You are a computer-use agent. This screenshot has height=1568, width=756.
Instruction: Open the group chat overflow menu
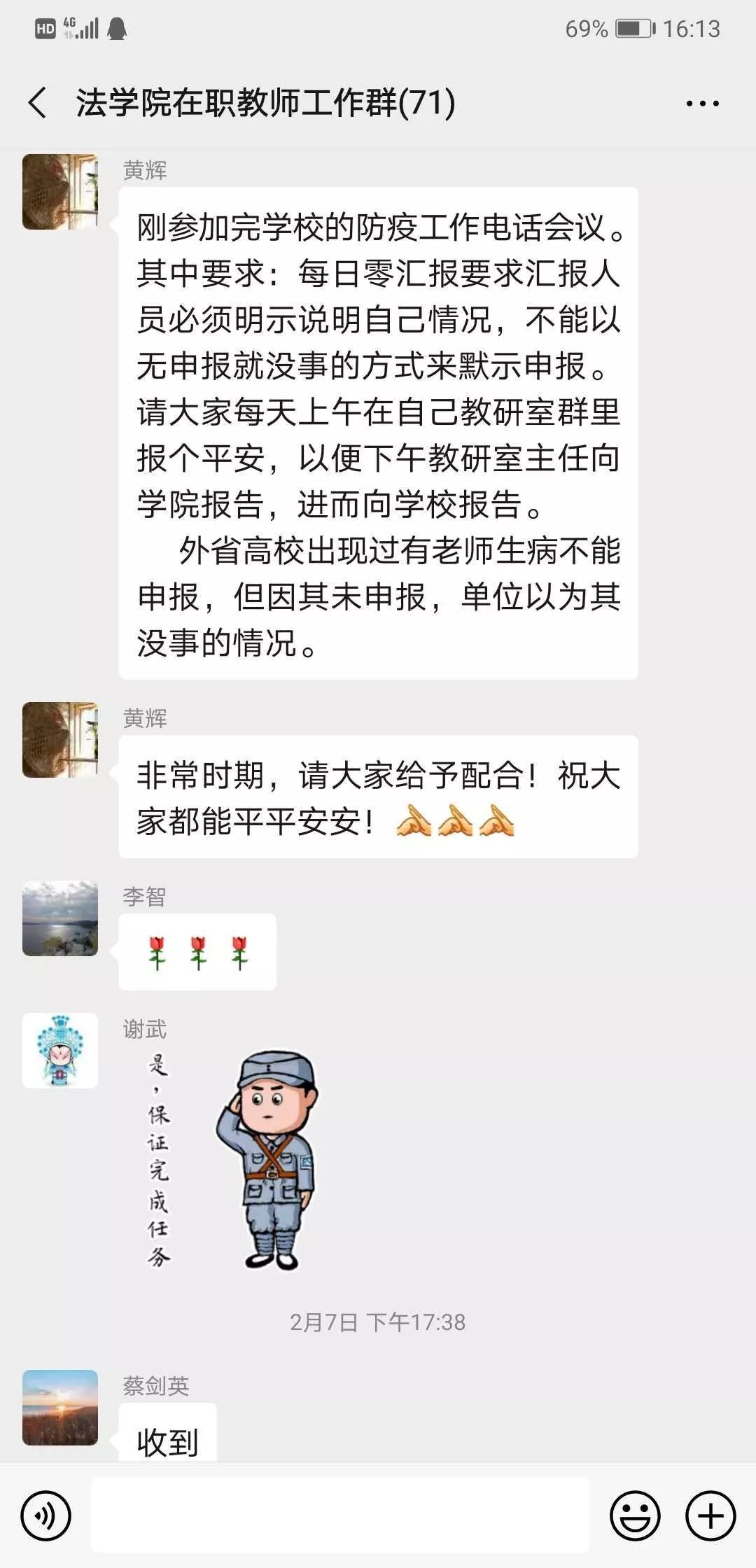pos(702,104)
